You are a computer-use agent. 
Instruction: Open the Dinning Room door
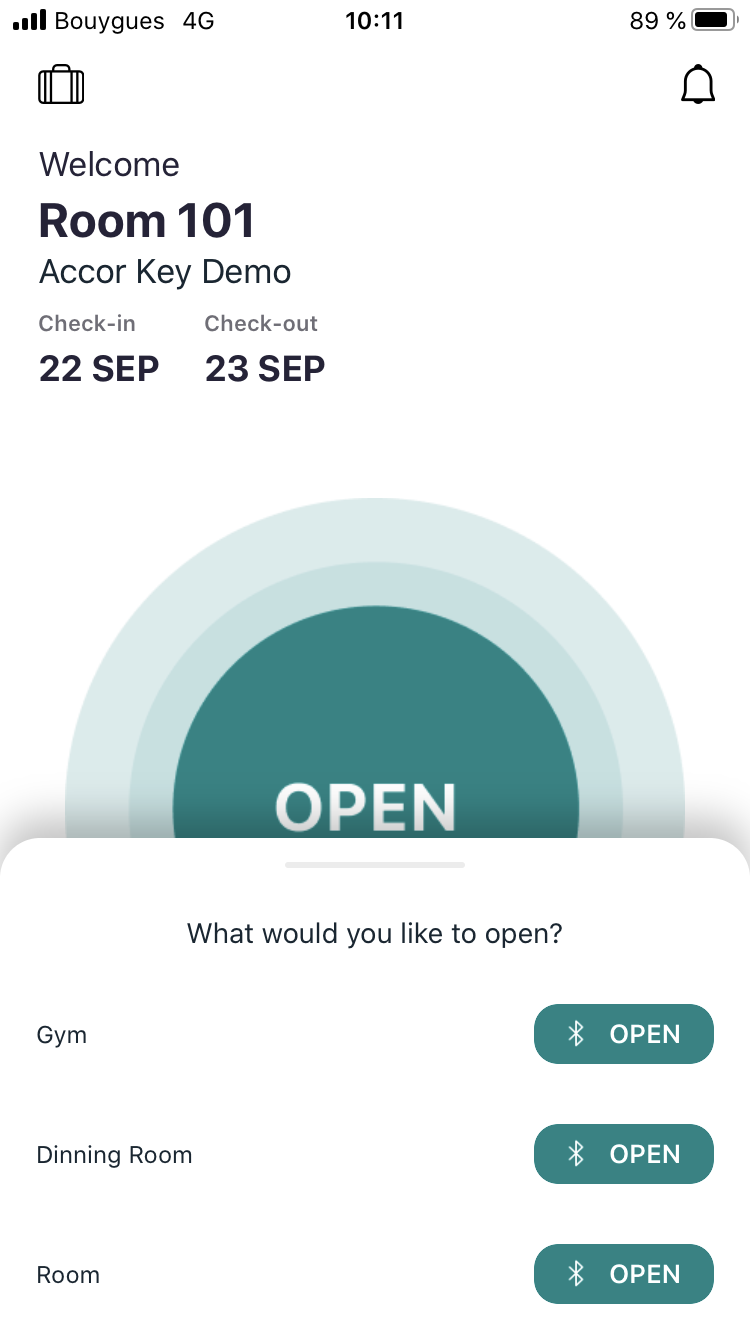point(624,1154)
